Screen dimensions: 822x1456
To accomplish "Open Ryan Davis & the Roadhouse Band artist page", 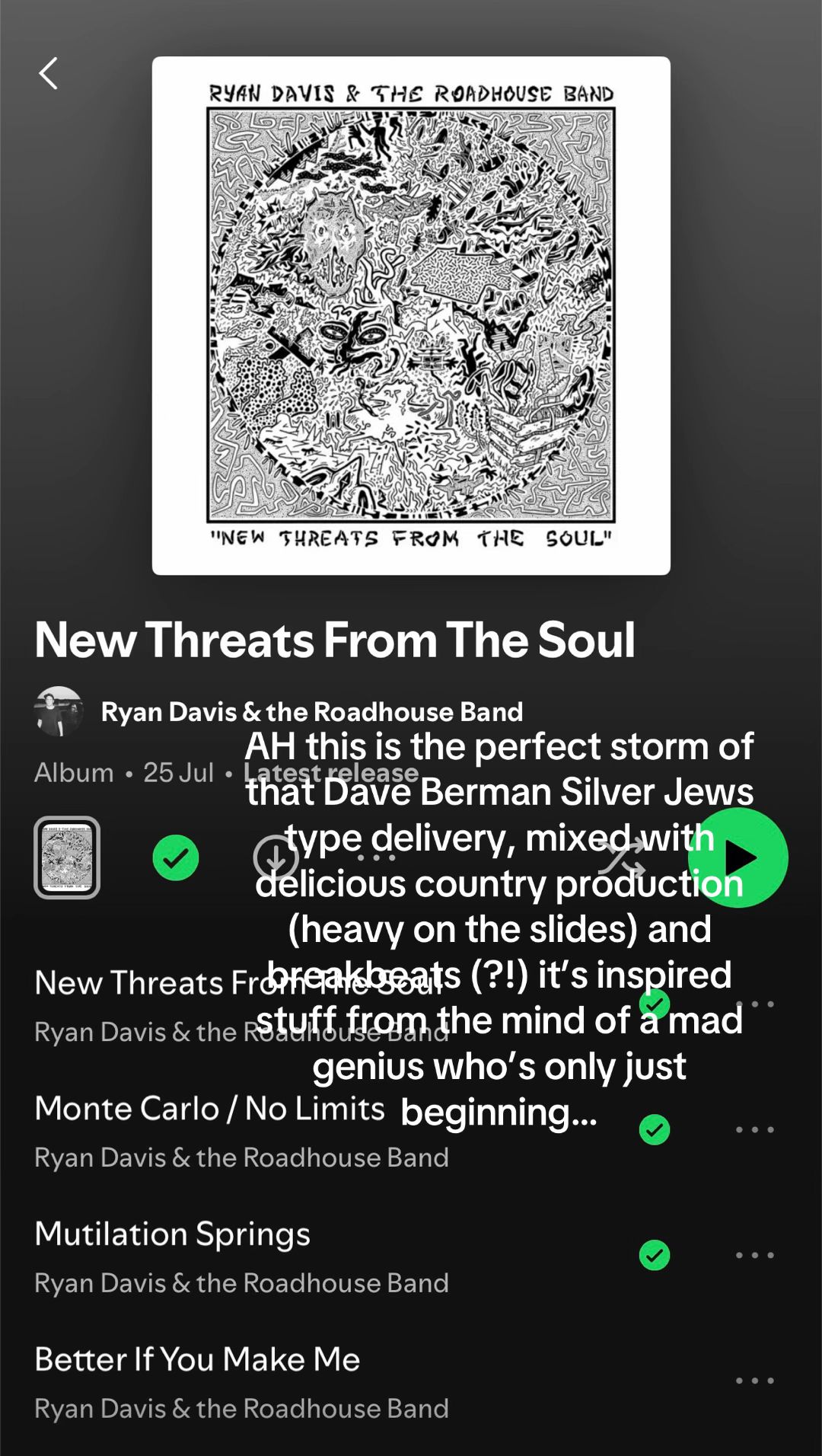I will click(312, 711).
